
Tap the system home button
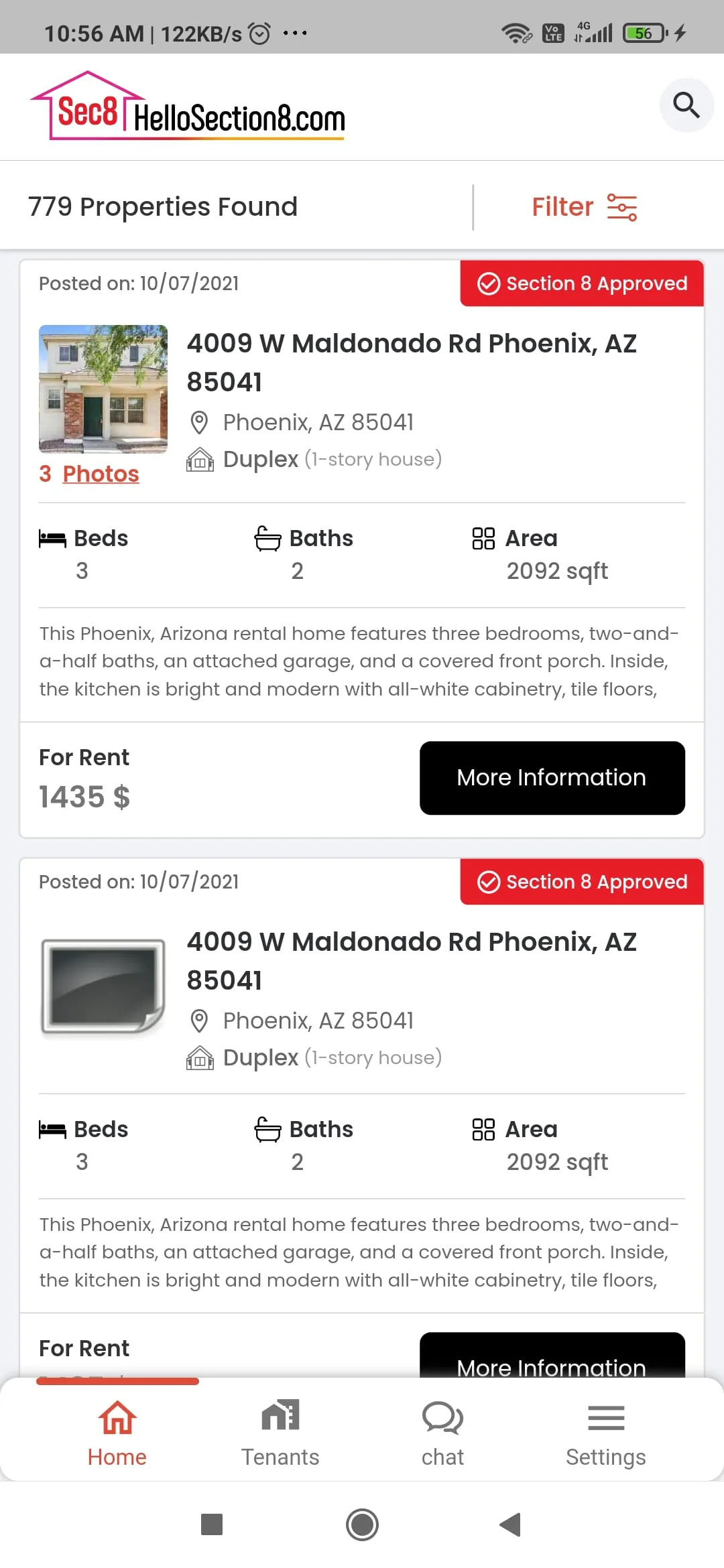pos(362,1524)
